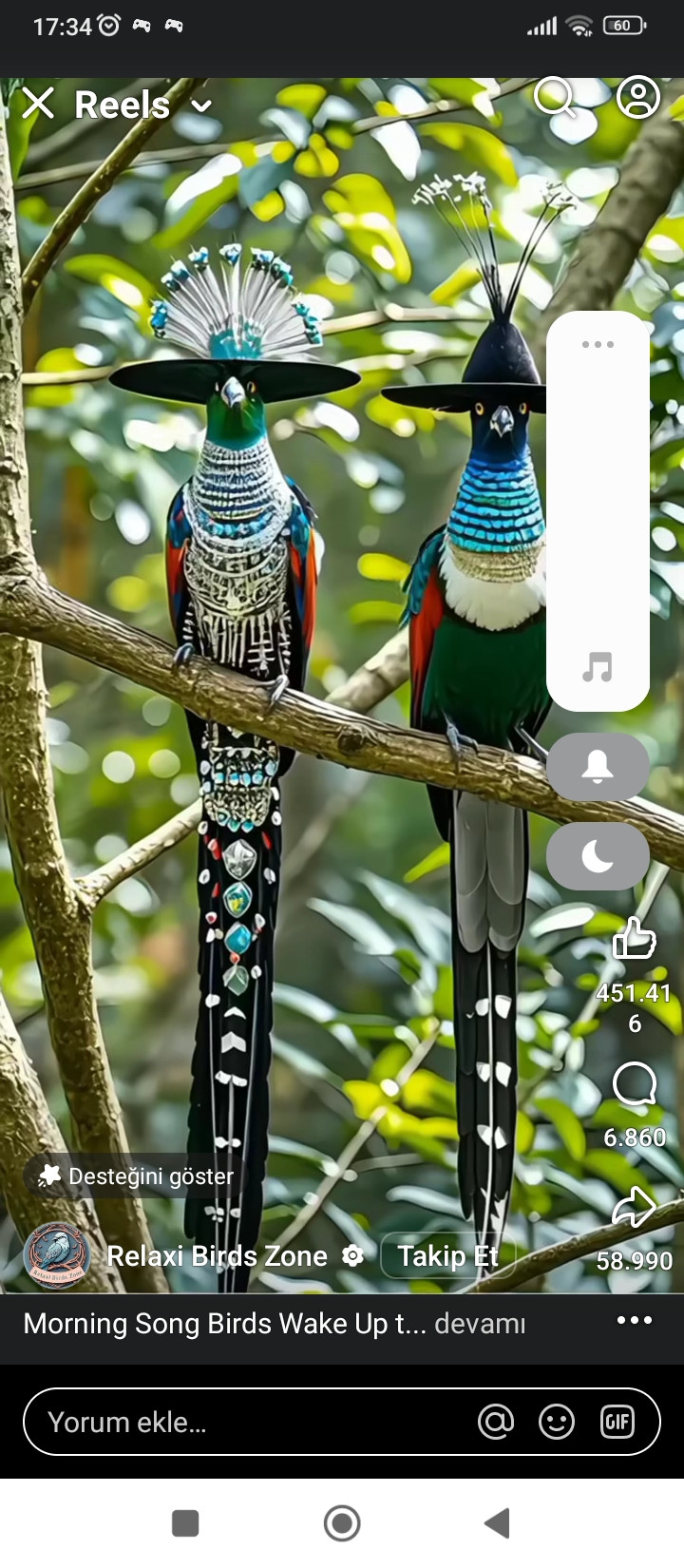Open the profile icon
The height and width of the screenshot is (1568, 684).
tap(638, 97)
